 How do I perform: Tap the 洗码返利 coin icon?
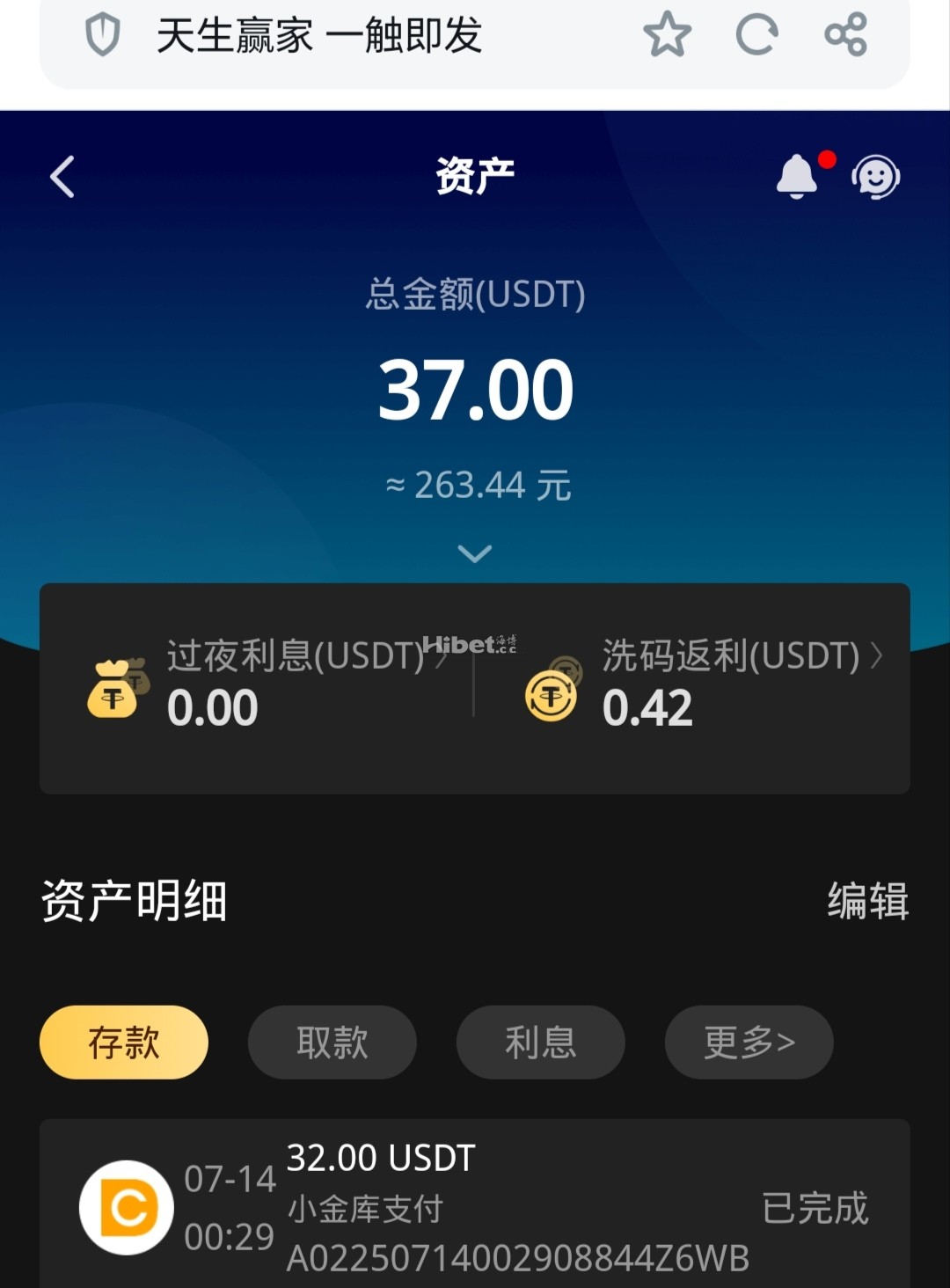551,695
